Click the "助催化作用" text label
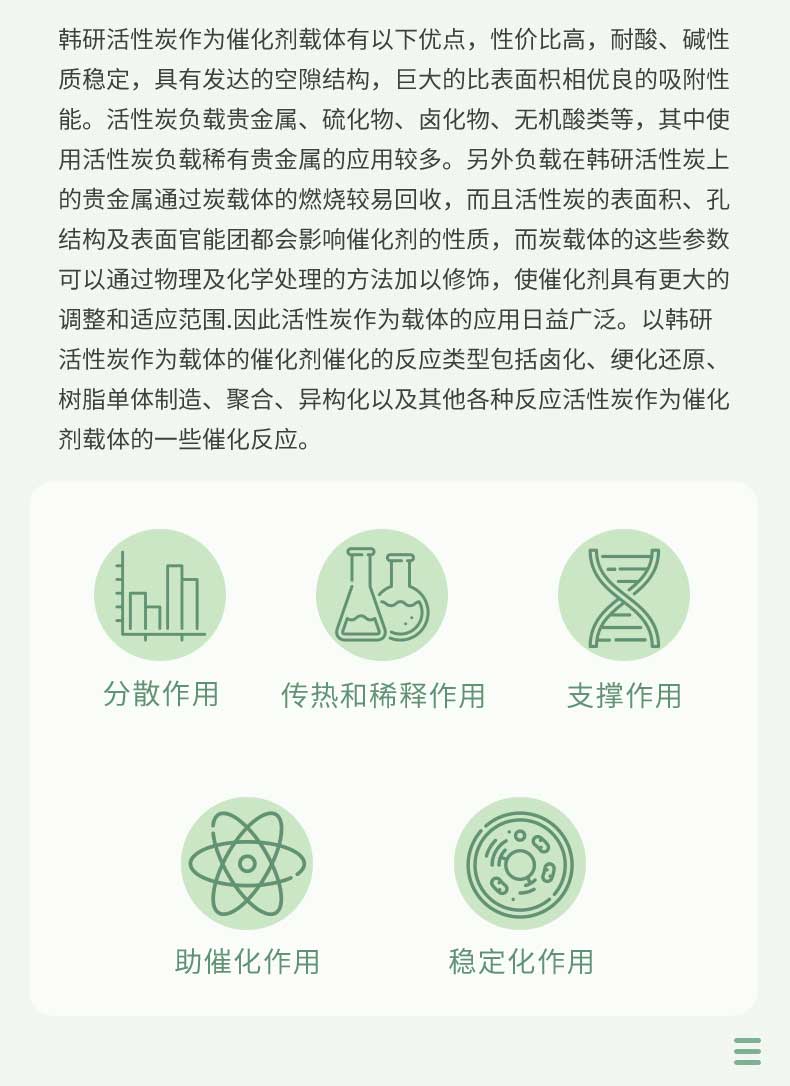 point(247,962)
